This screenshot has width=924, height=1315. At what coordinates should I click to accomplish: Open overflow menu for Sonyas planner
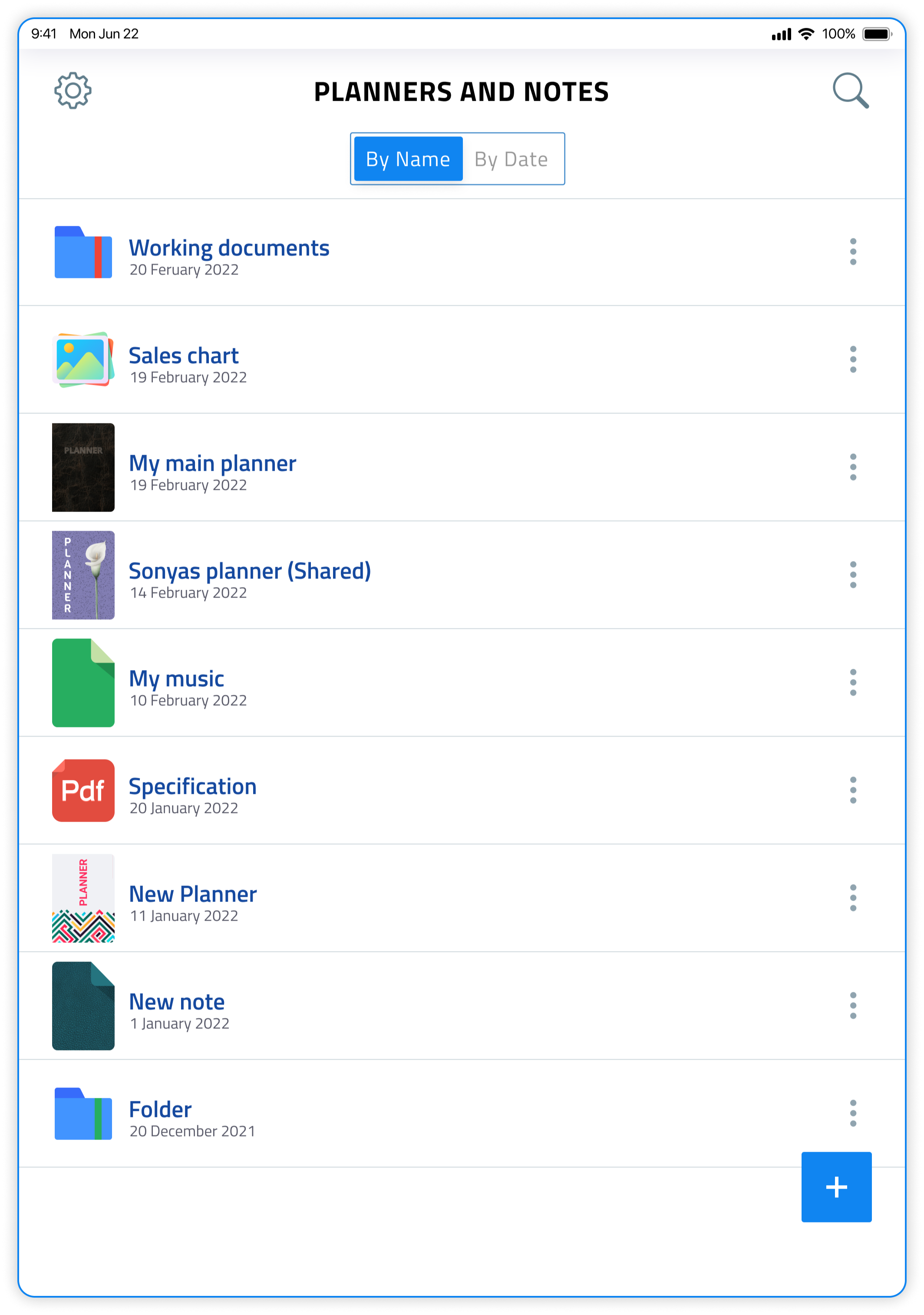point(853,575)
